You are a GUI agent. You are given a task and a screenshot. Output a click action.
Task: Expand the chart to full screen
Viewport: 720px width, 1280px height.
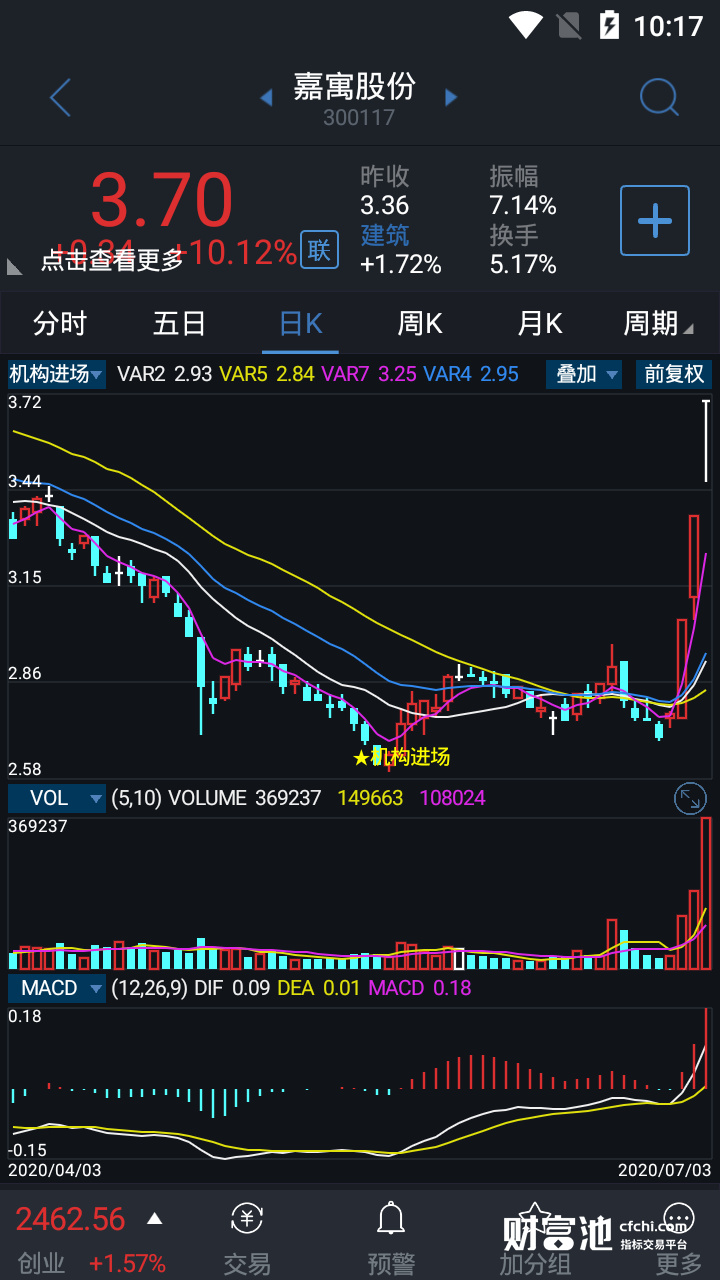pos(690,798)
